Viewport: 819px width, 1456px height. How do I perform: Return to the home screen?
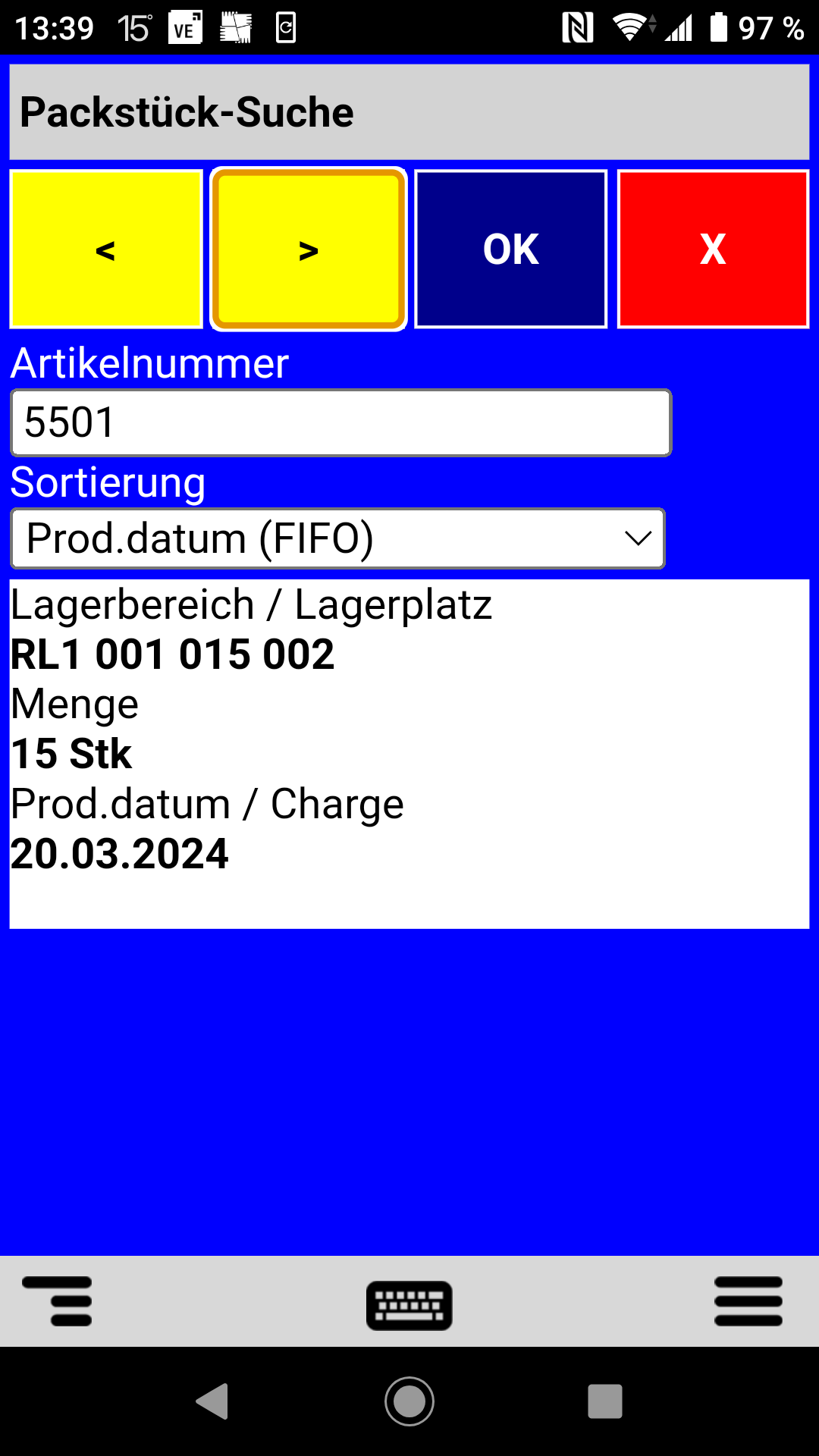coord(409,1401)
